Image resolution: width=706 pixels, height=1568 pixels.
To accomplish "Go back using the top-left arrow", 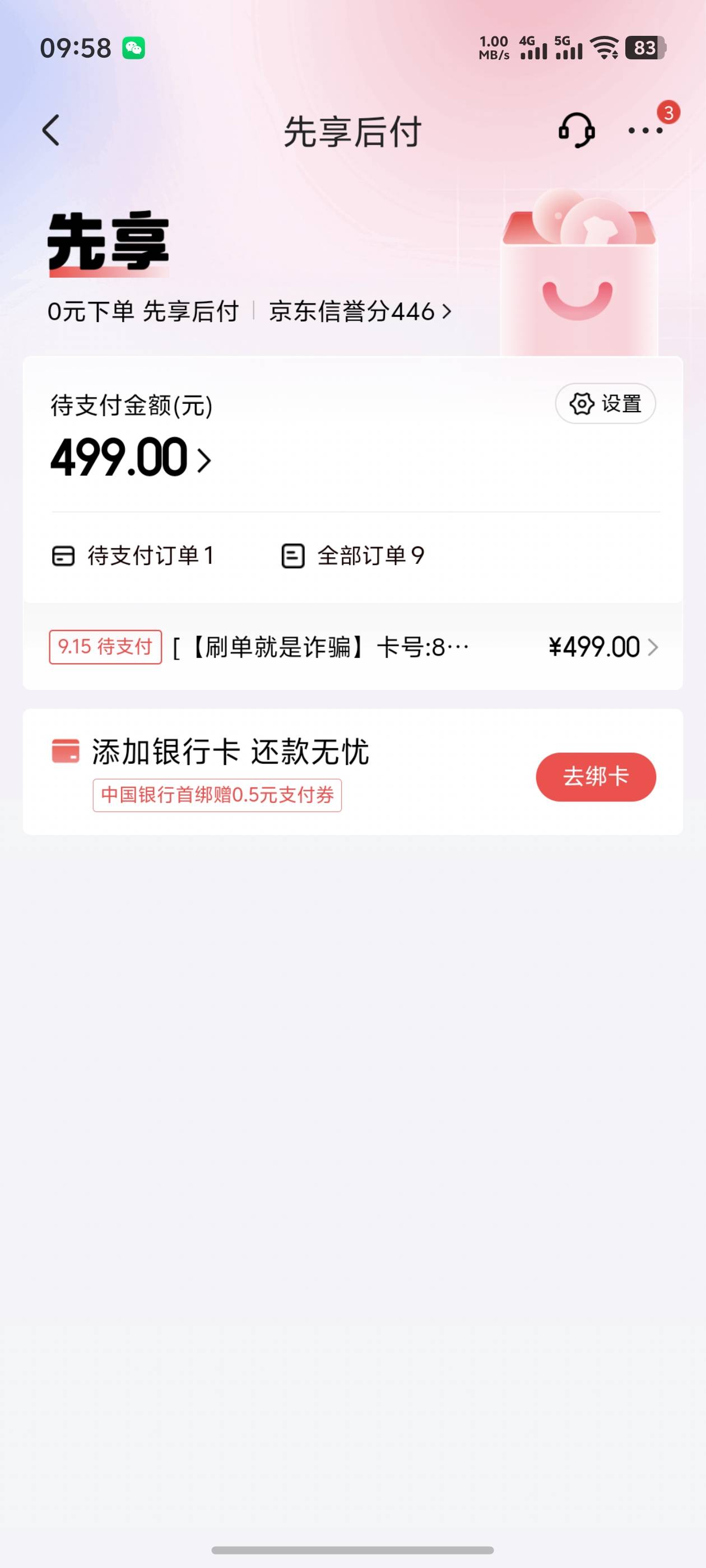I will (x=51, y=130).
